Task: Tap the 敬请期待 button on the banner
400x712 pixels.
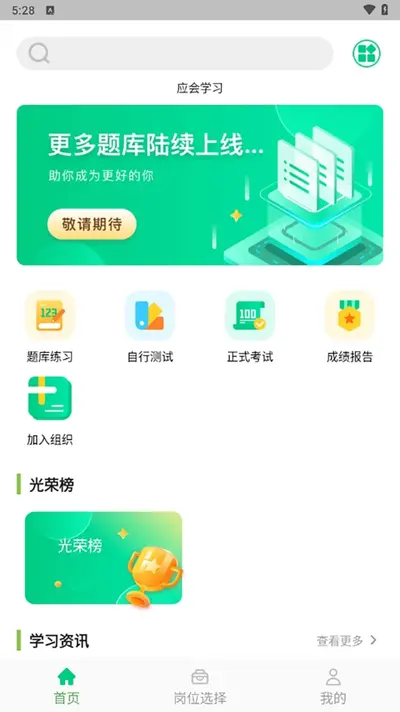Action: pos(92,224)
